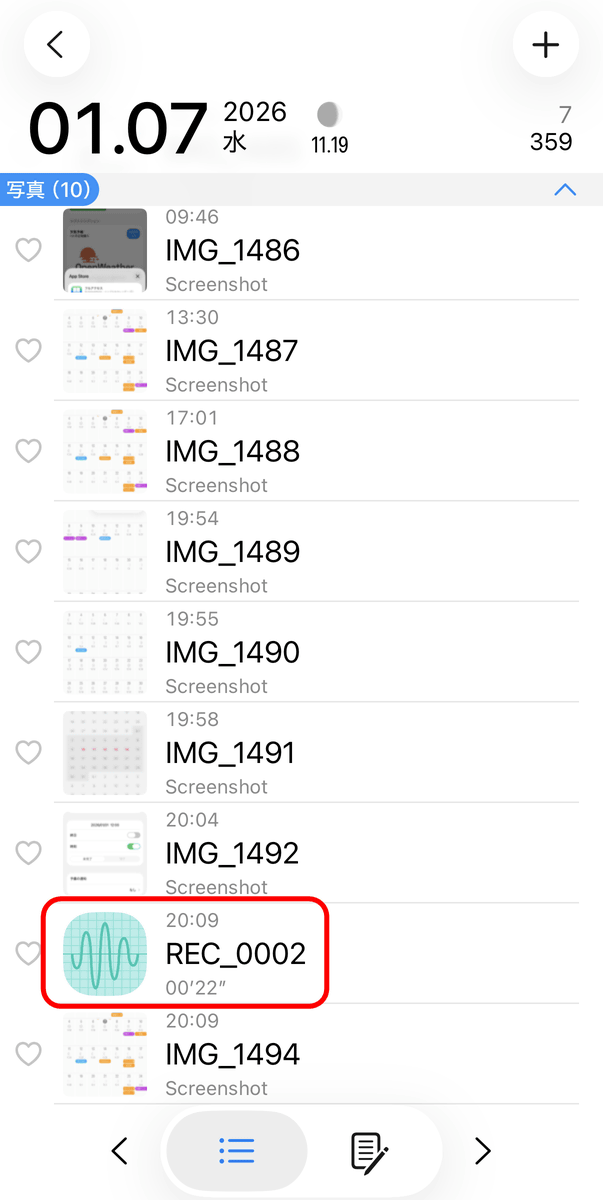Open the IMG_1488 screenshot entry

click(232, 451)
